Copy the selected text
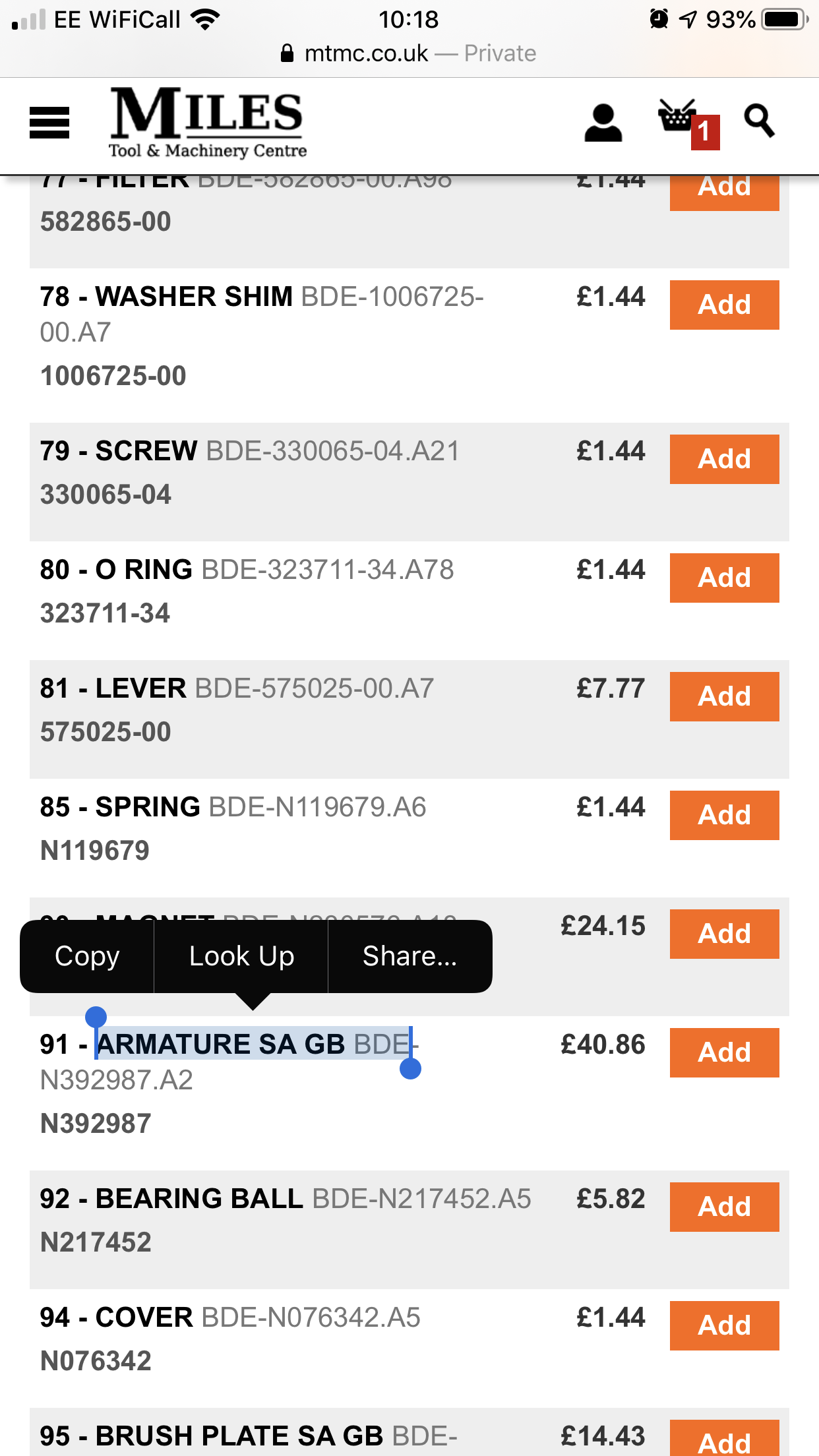819x1456 pixels. coord(87,956)
